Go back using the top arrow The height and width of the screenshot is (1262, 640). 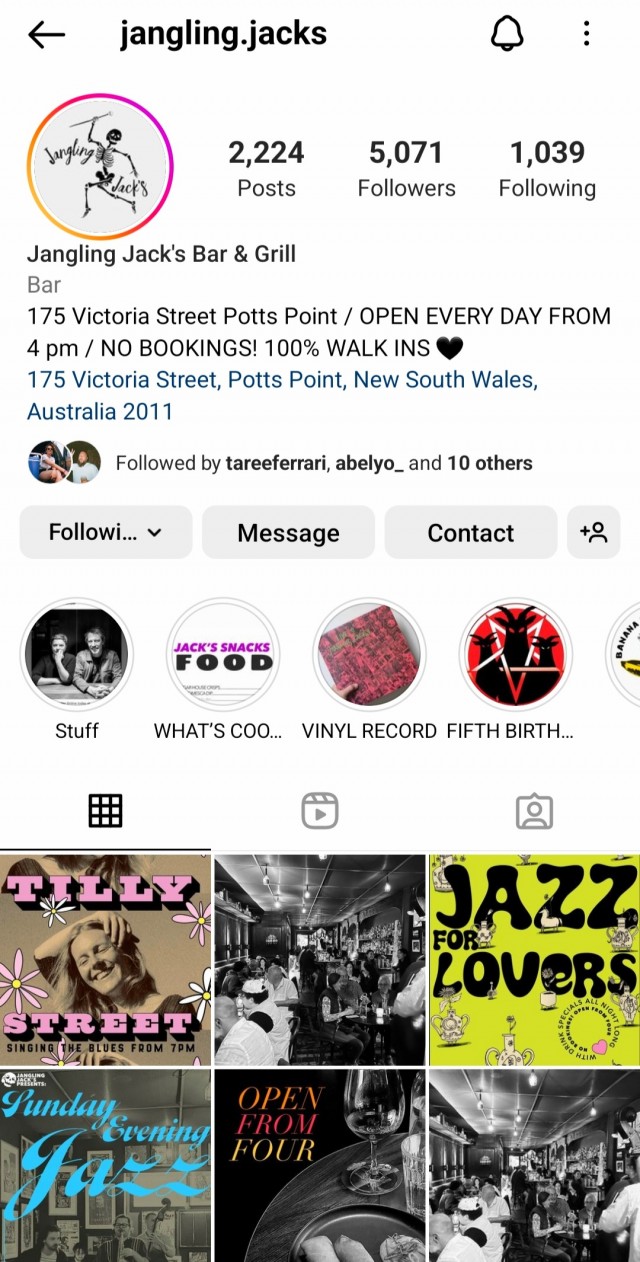coord(46,35)
